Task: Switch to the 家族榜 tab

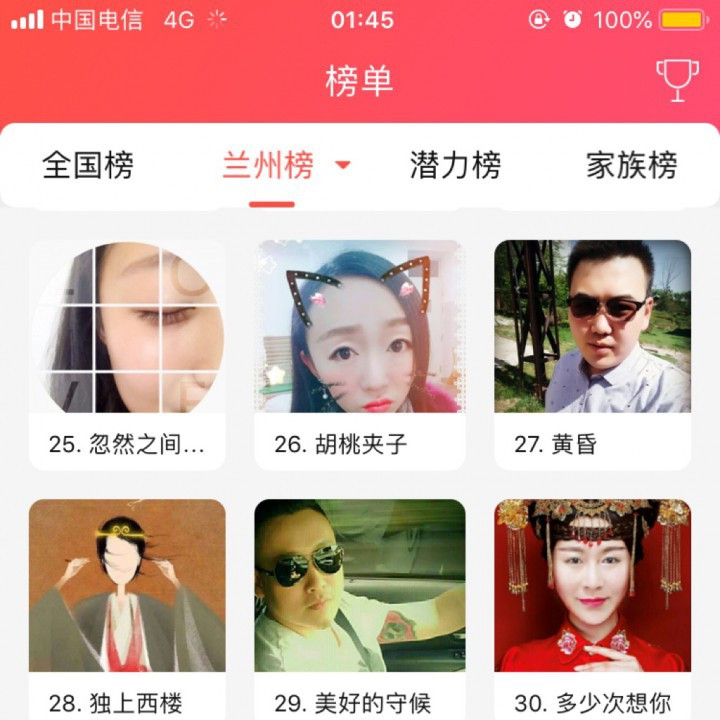Action: click(631, 165)
